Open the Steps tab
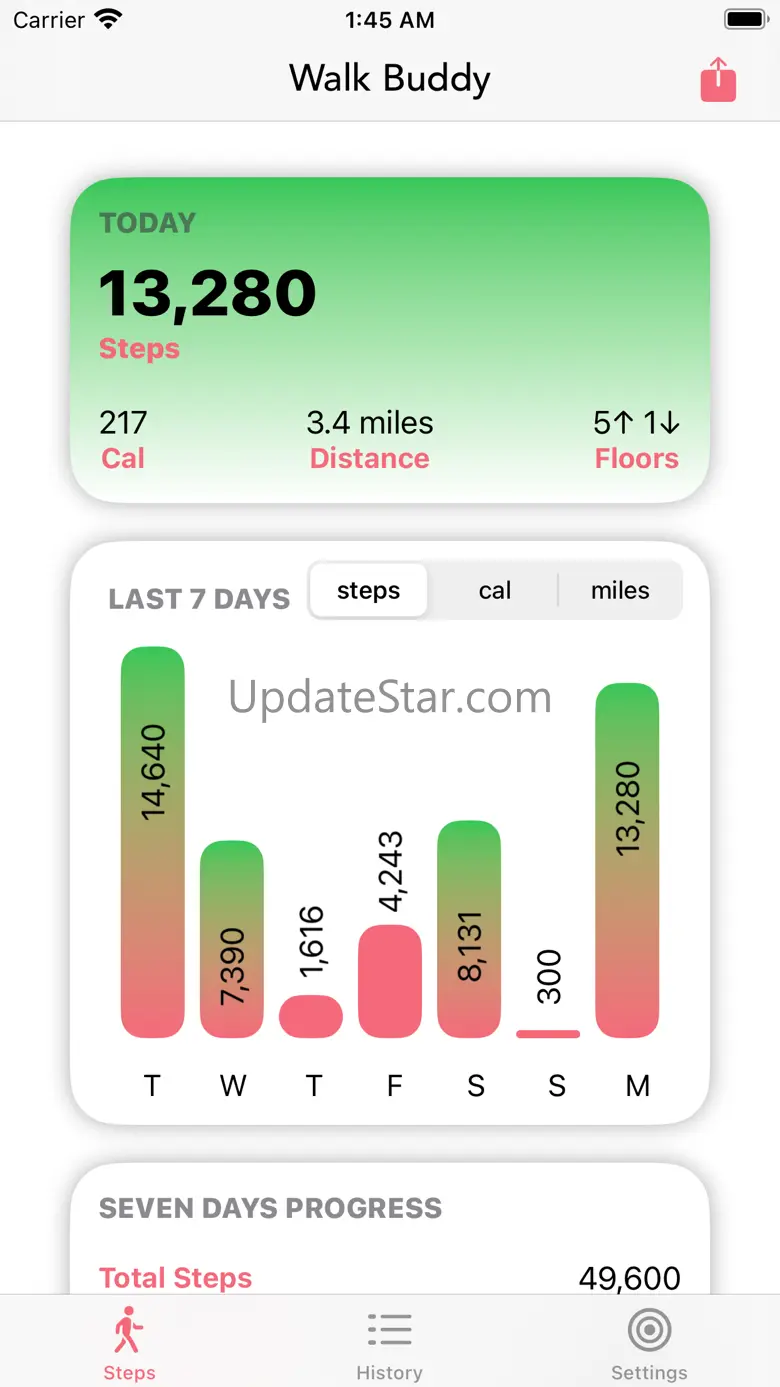 (129, 1343)
